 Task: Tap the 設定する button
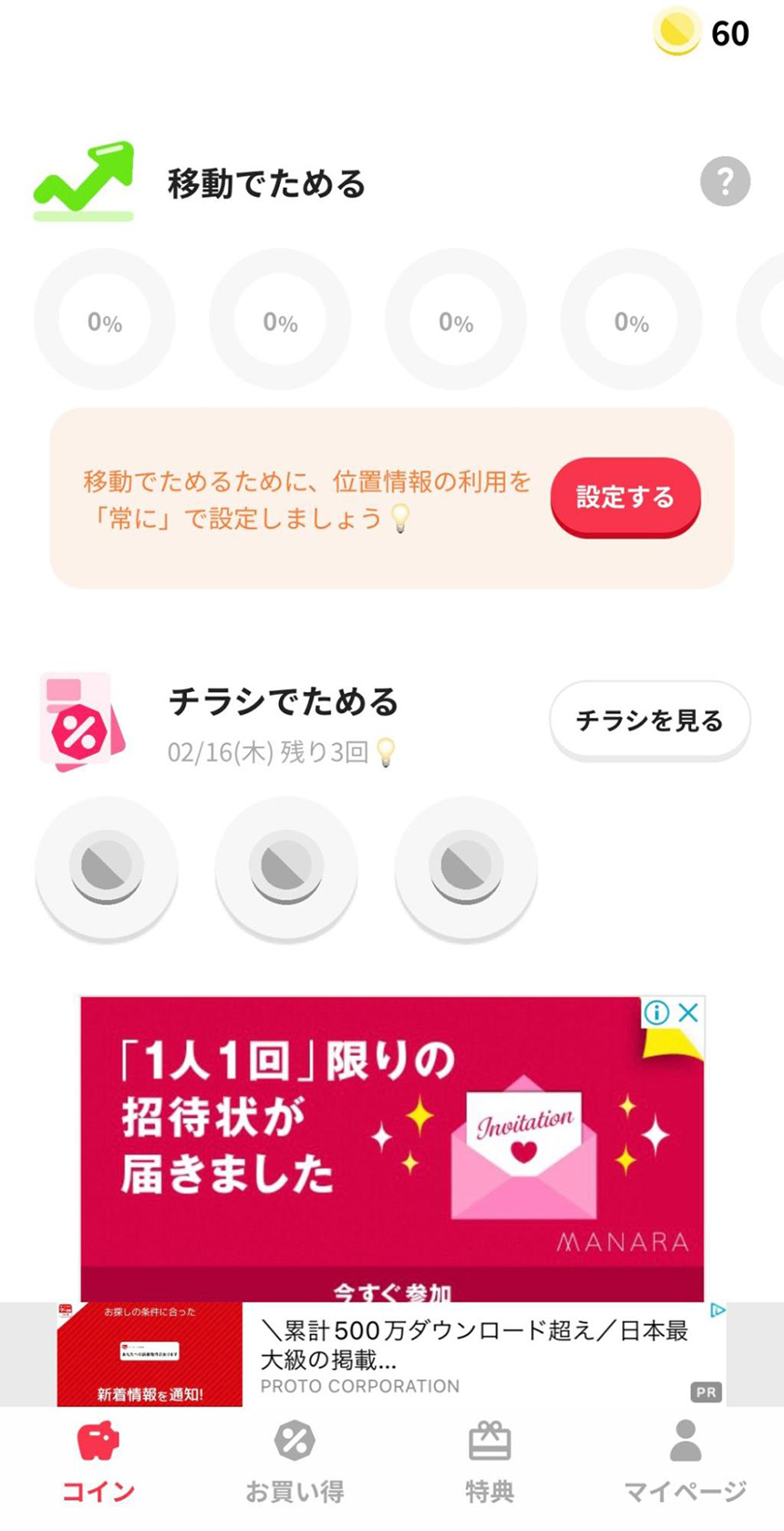pyautogui.click(x=625, y=497)
